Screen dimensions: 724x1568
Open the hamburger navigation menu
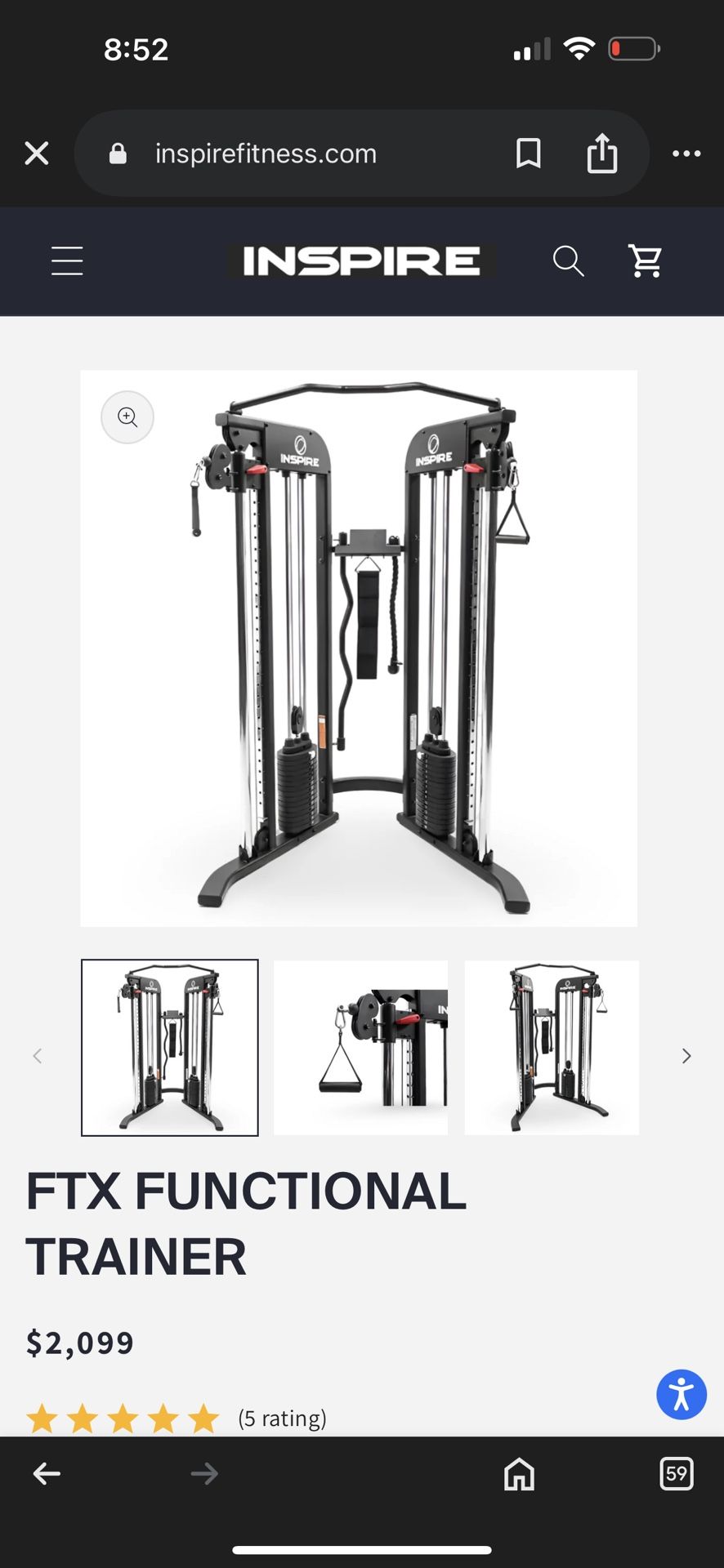tap(67, 261)
